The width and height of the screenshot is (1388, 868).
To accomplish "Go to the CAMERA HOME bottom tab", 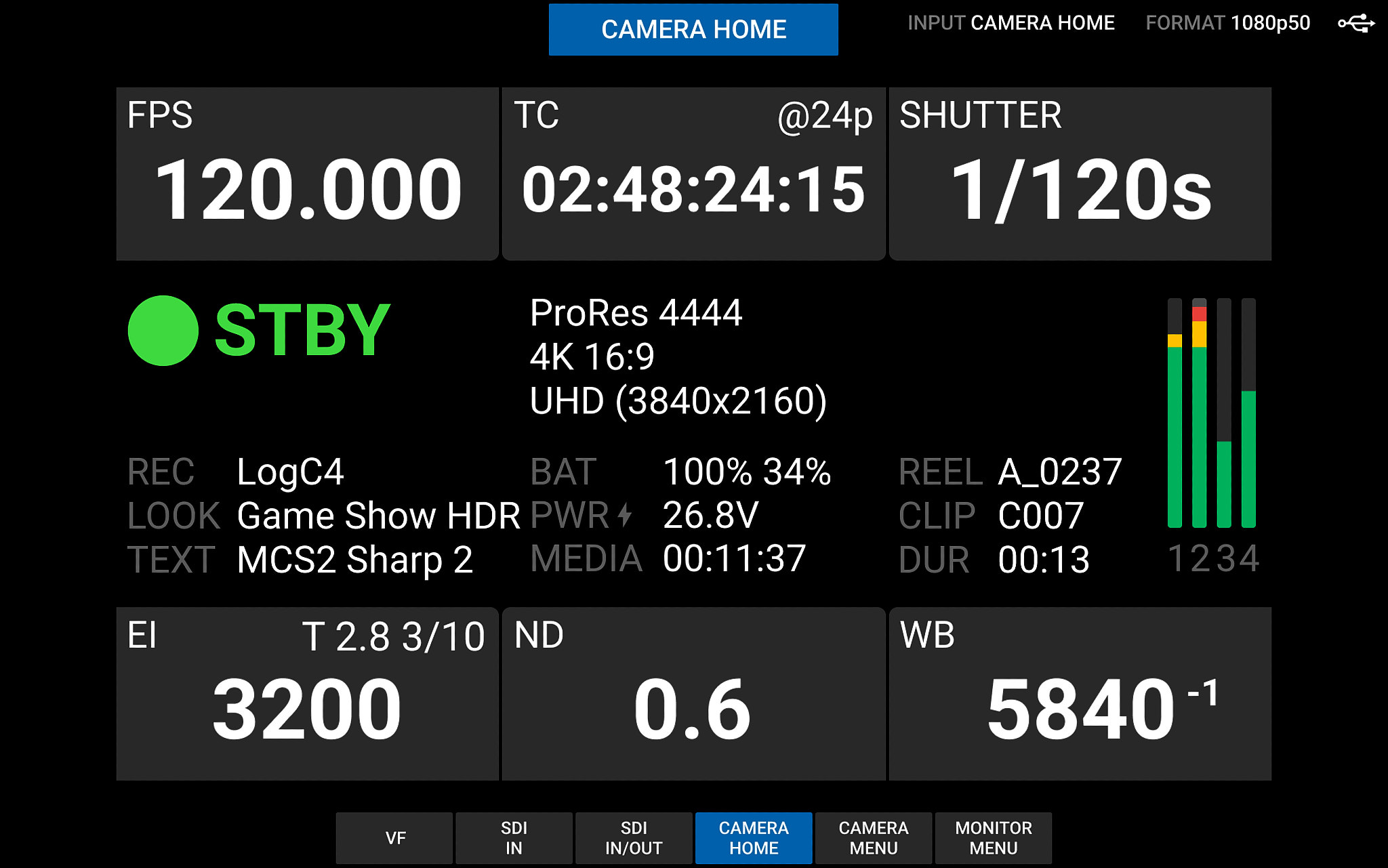I will click(x=754, y=838).
